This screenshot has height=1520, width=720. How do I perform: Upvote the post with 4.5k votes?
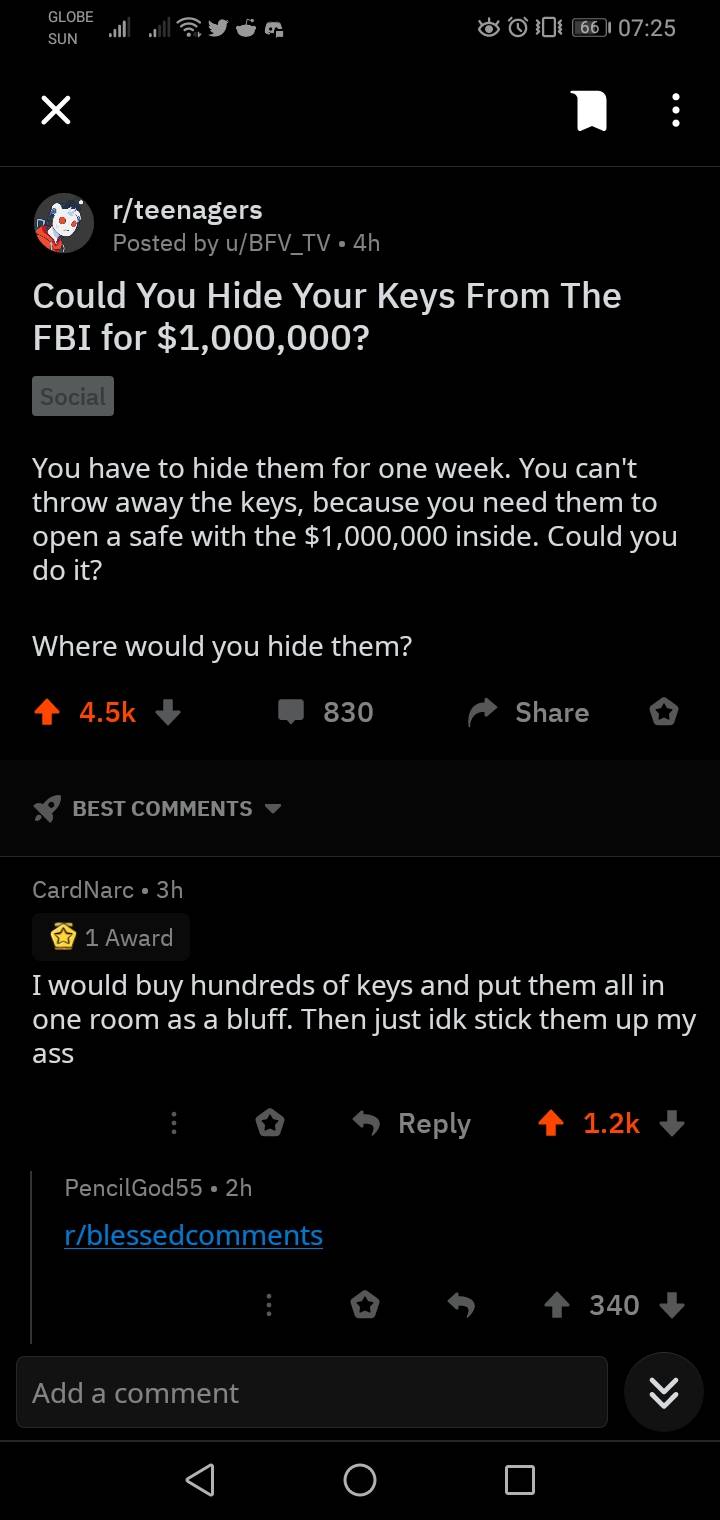45,712
